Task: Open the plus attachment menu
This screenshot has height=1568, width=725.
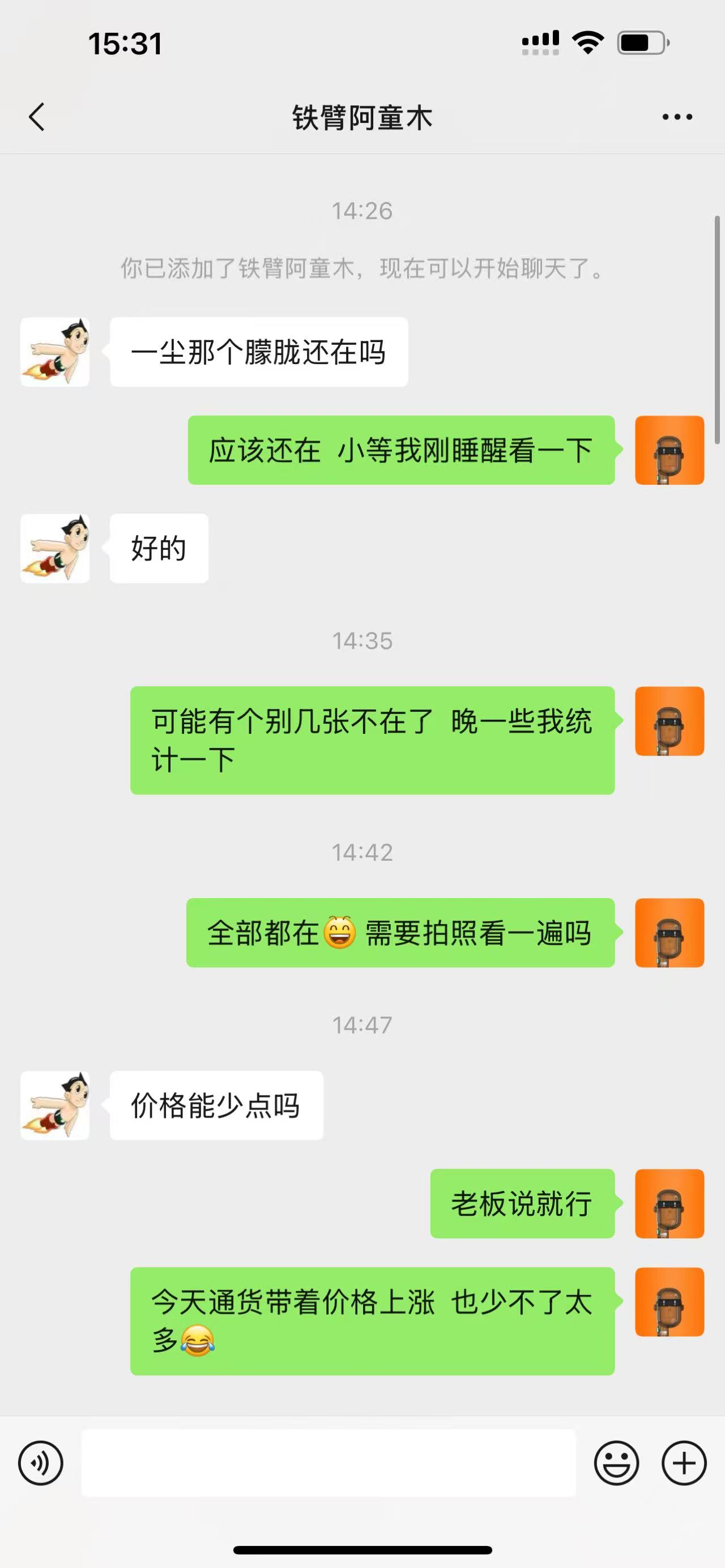Action: tap(684, 1463)
